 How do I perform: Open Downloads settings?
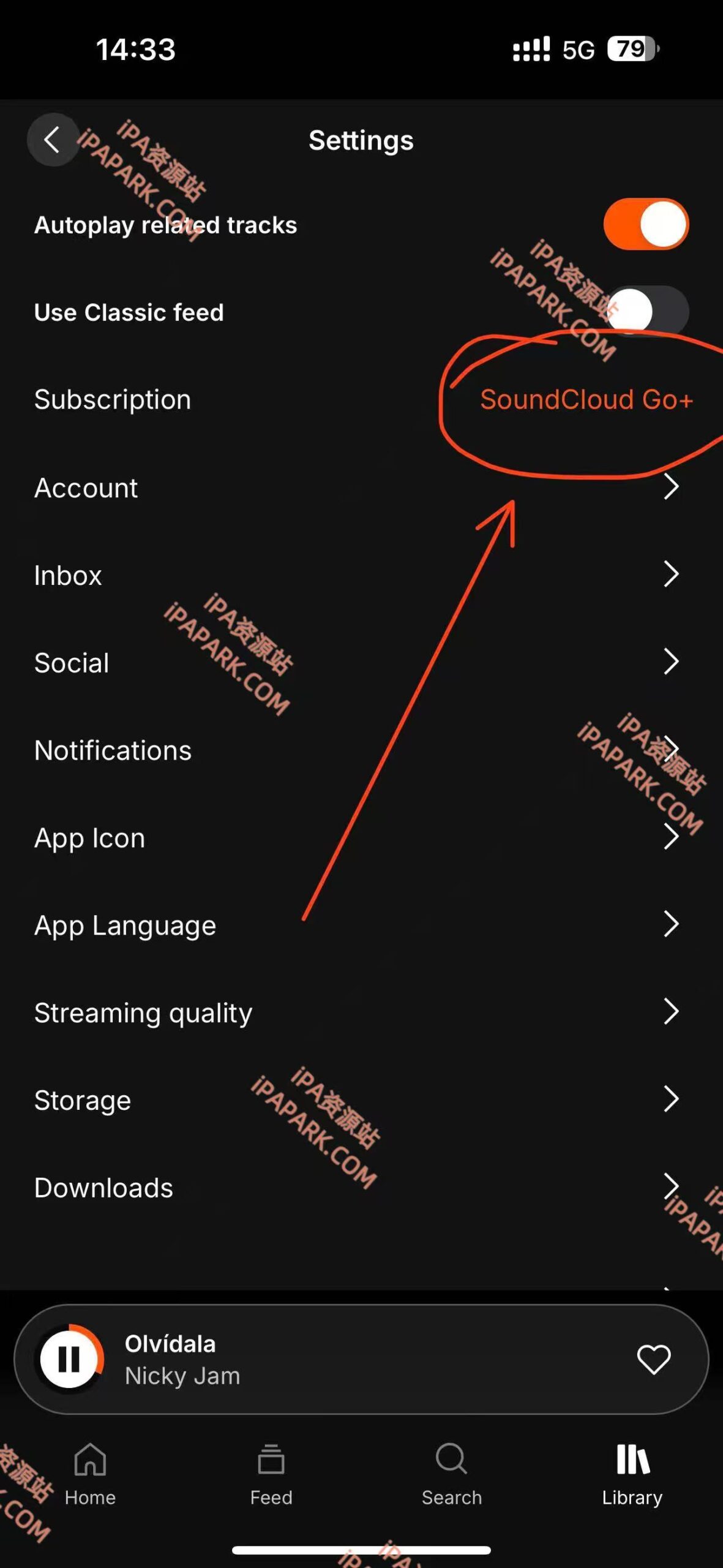tap(361, 1188)
